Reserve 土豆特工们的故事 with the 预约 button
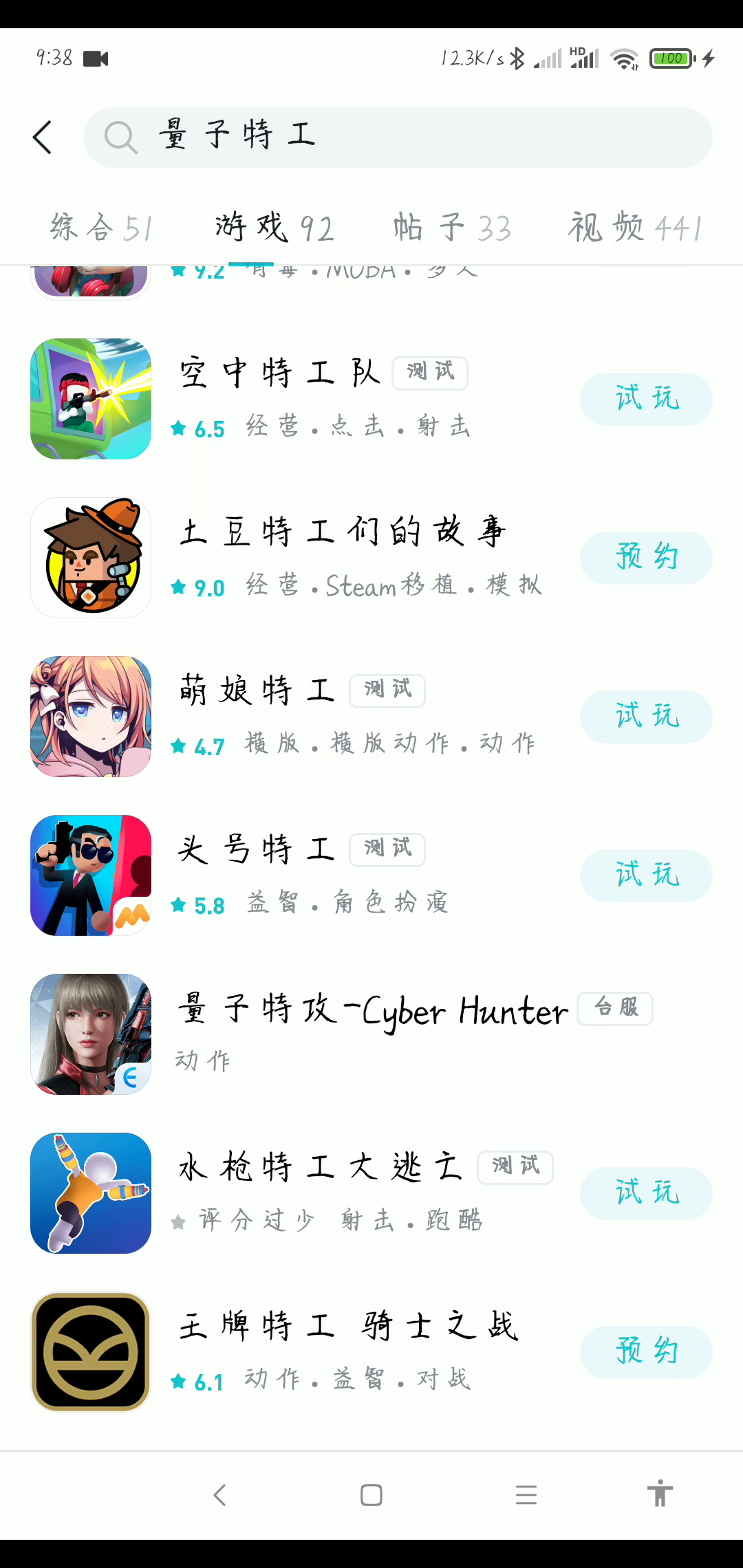 point(646,558)
